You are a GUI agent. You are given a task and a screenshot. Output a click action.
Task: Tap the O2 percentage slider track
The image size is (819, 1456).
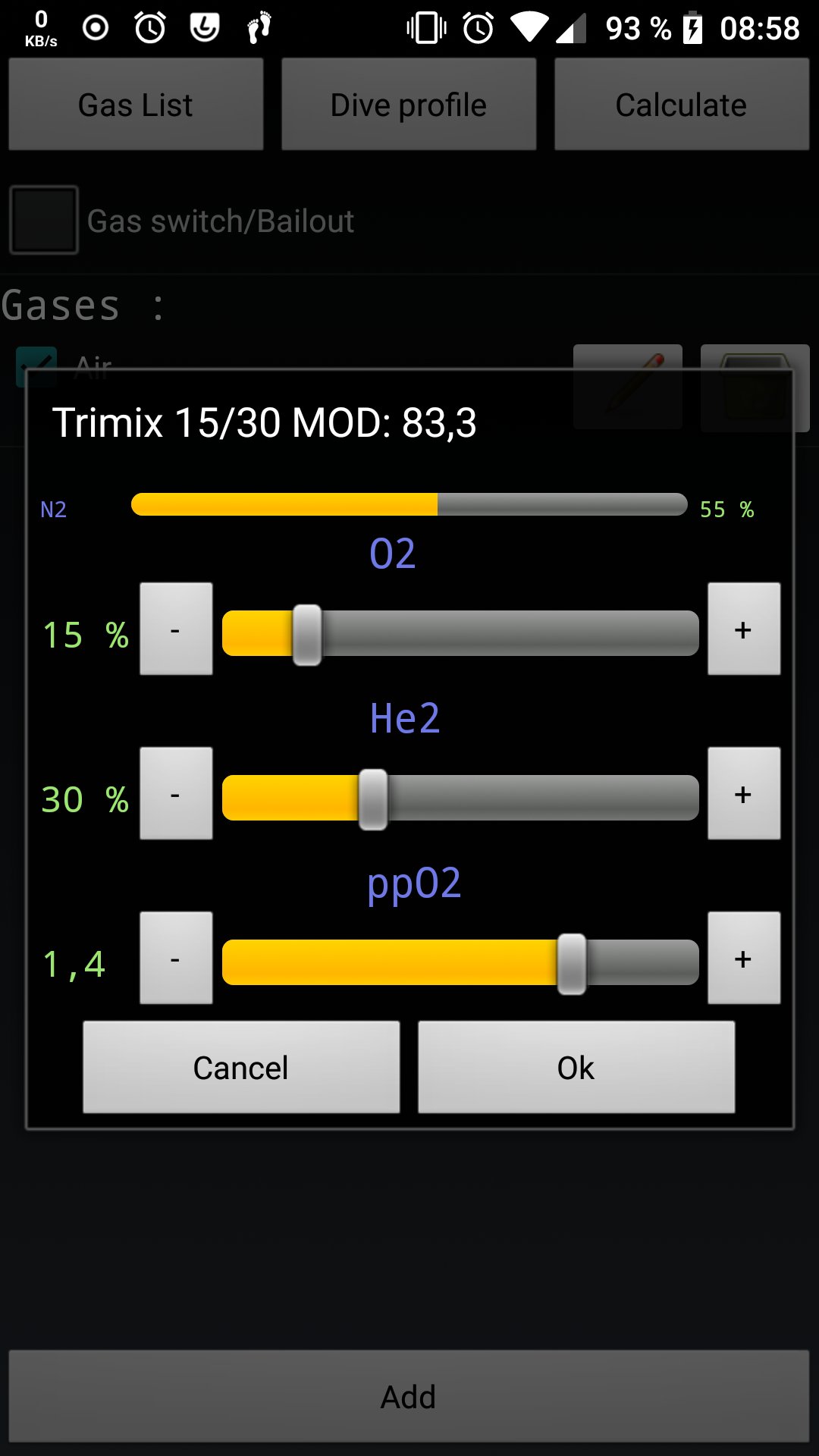pyautogui.click(x=460, y=633)
